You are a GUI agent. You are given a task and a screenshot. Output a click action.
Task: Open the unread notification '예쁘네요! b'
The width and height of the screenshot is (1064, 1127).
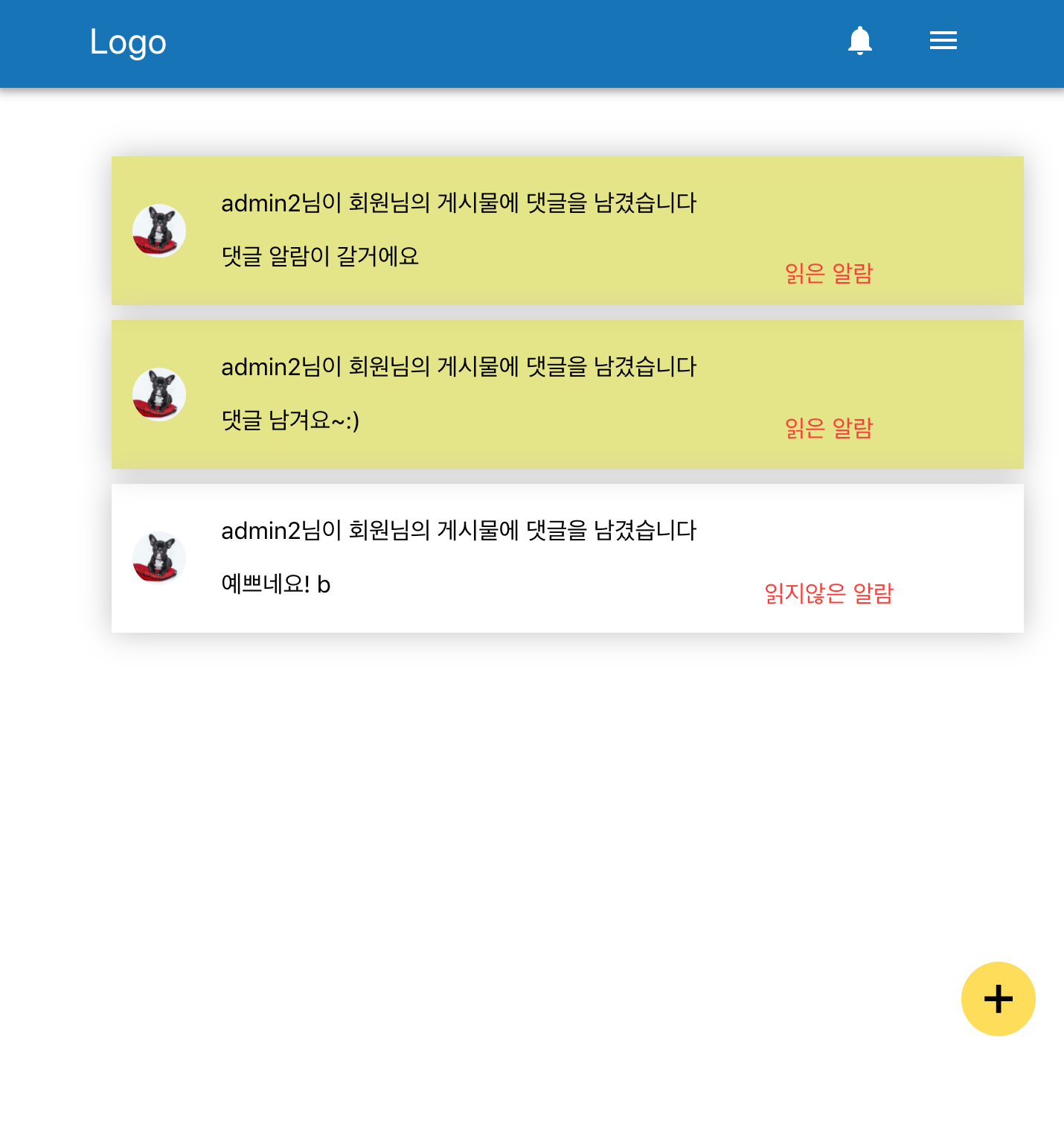(275, 584)
